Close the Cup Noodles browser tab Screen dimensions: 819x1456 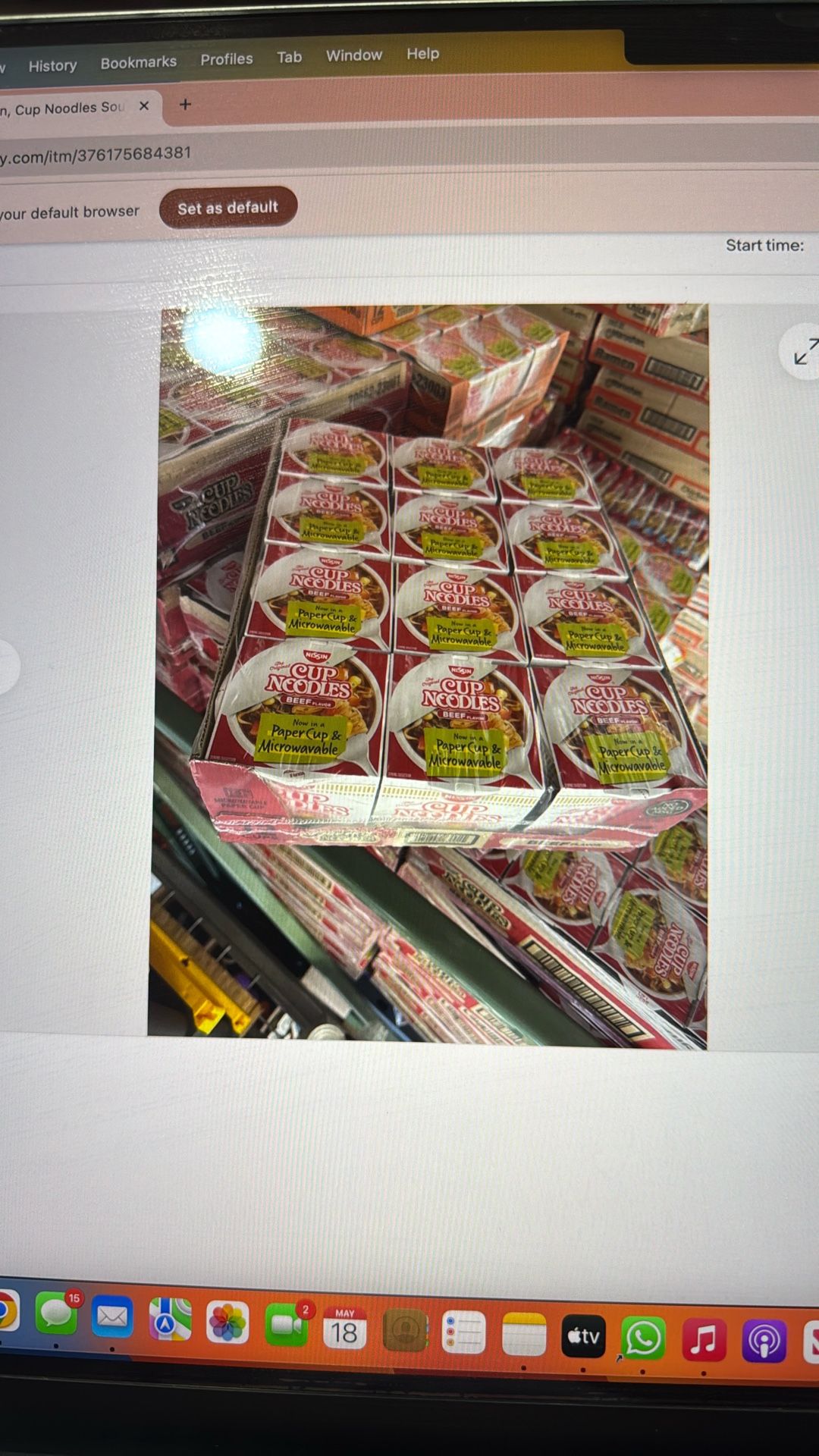(144, 106)
